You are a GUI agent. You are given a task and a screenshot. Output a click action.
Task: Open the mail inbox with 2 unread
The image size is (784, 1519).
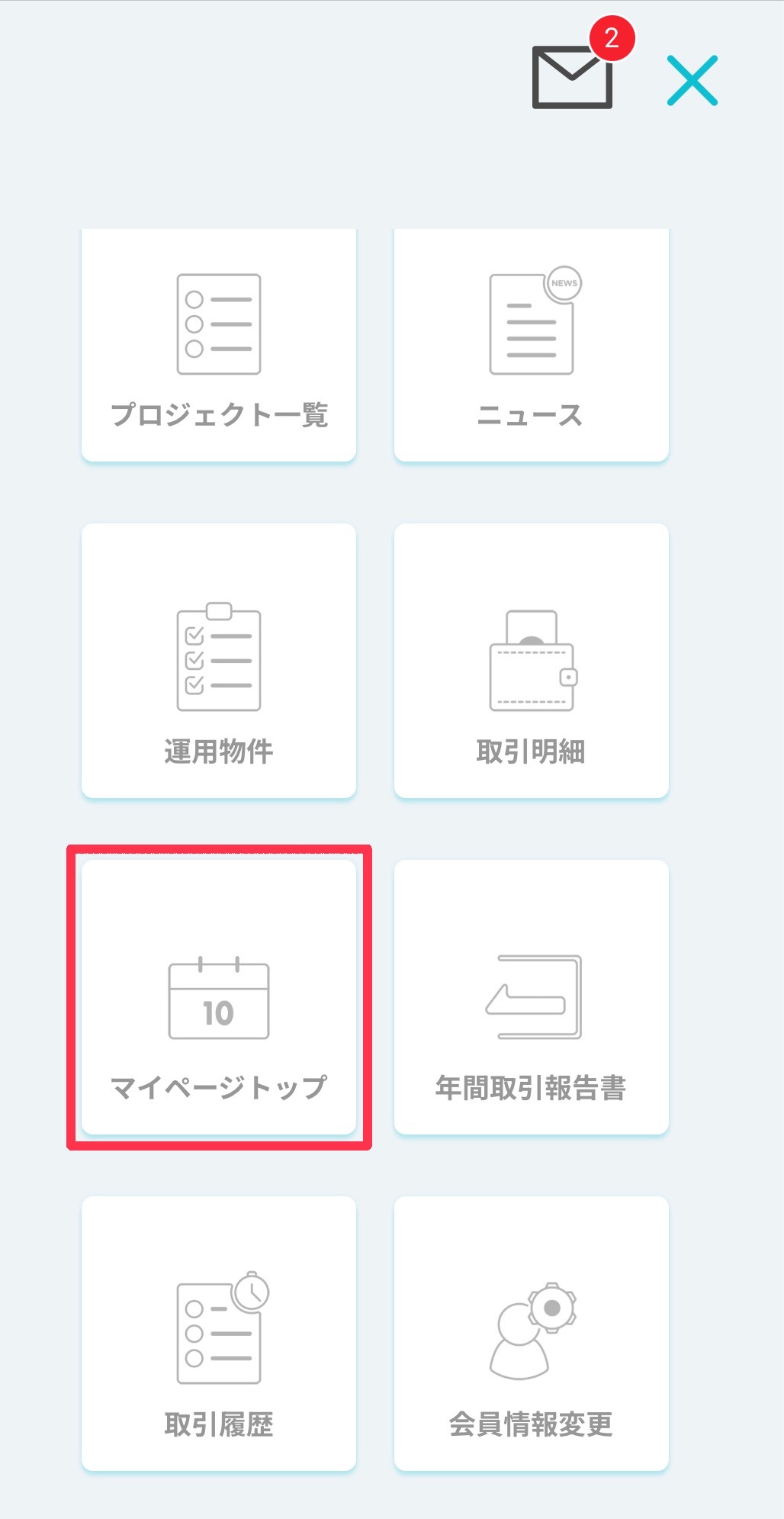[x=573, y=76]
